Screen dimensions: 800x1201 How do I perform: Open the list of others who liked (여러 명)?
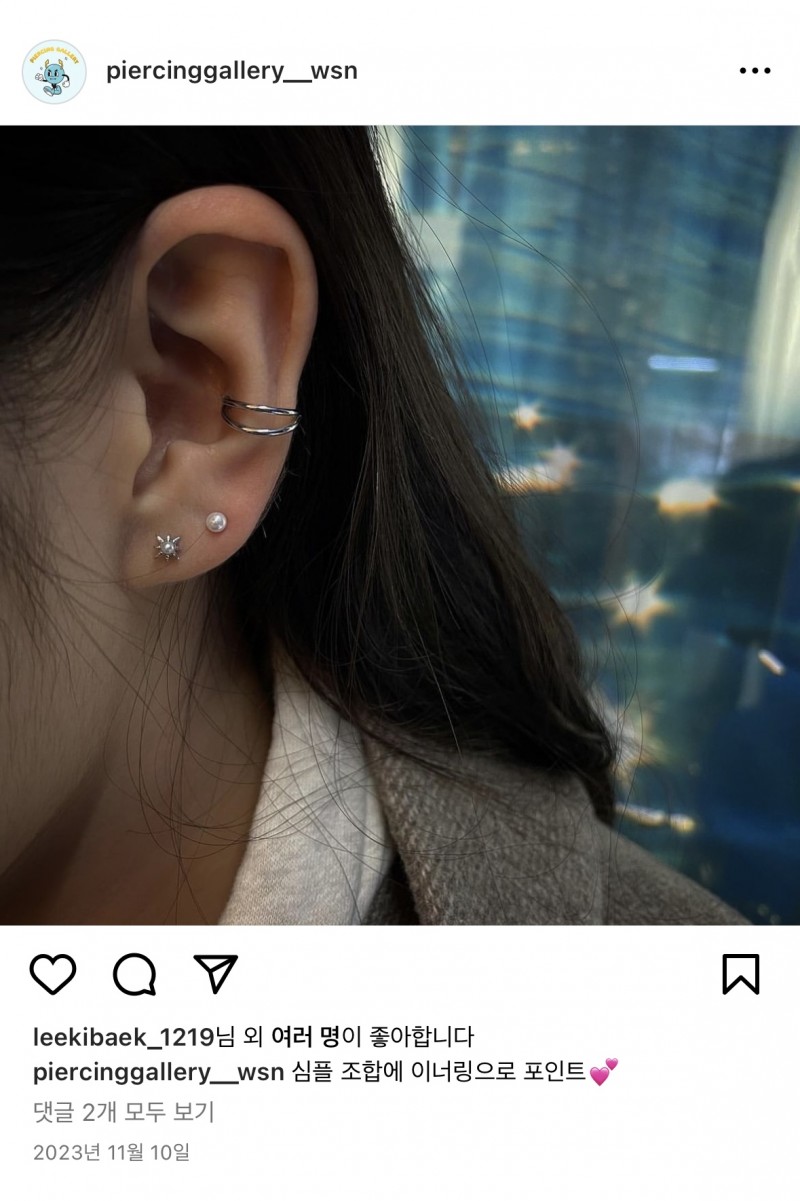click(306, 1036)
